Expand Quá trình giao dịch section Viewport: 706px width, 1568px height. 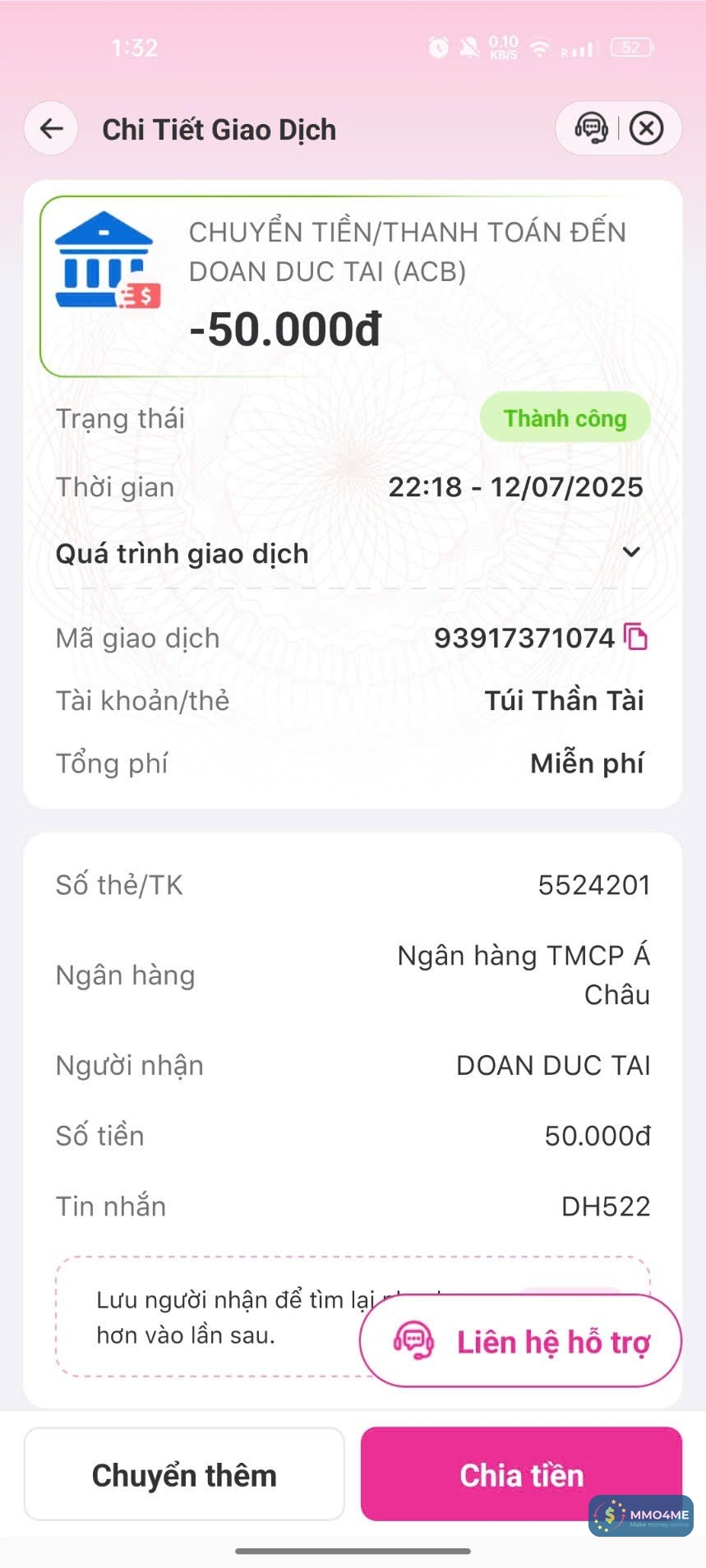630,552
